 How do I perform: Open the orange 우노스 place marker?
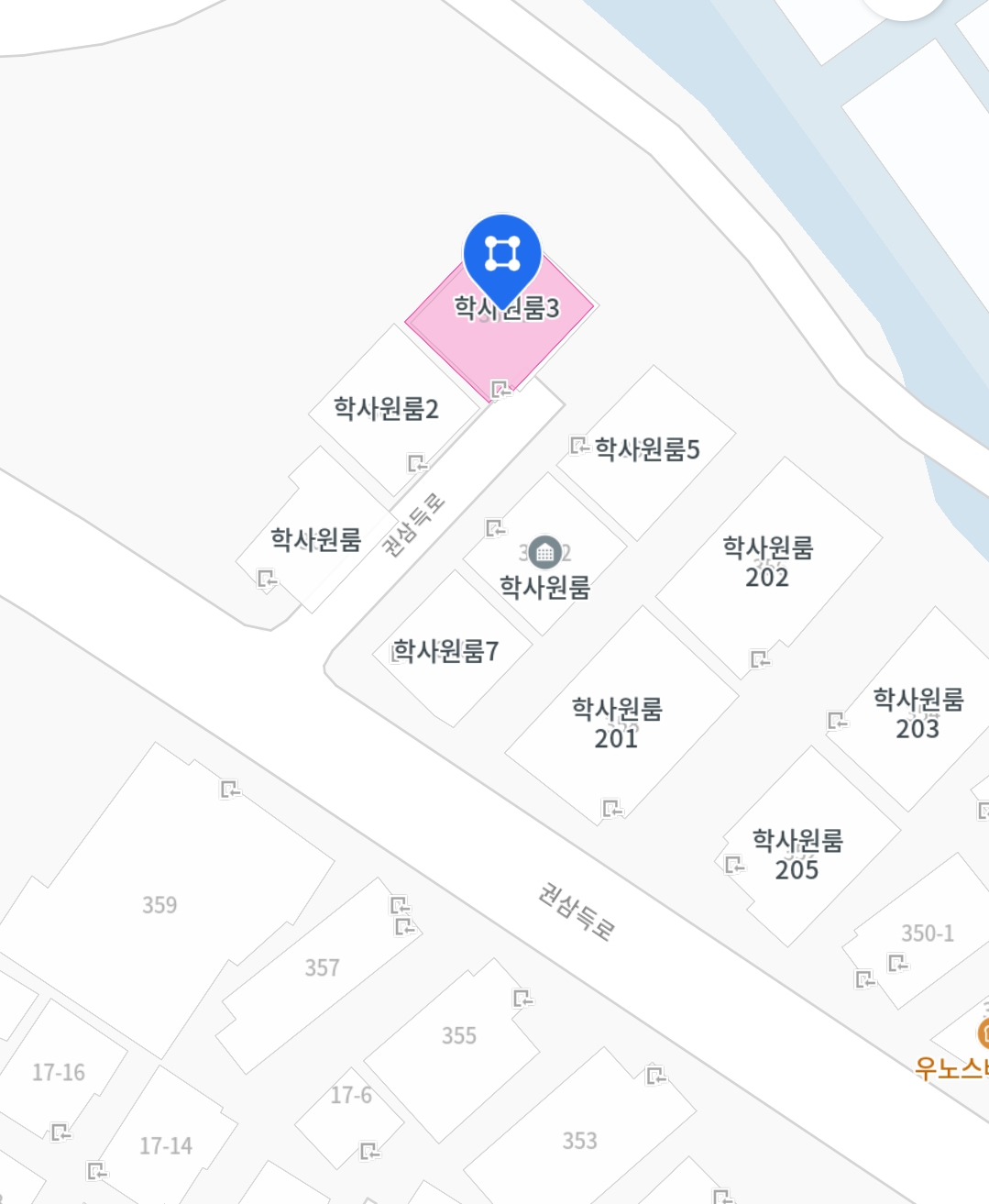(x=982, y=1035)
